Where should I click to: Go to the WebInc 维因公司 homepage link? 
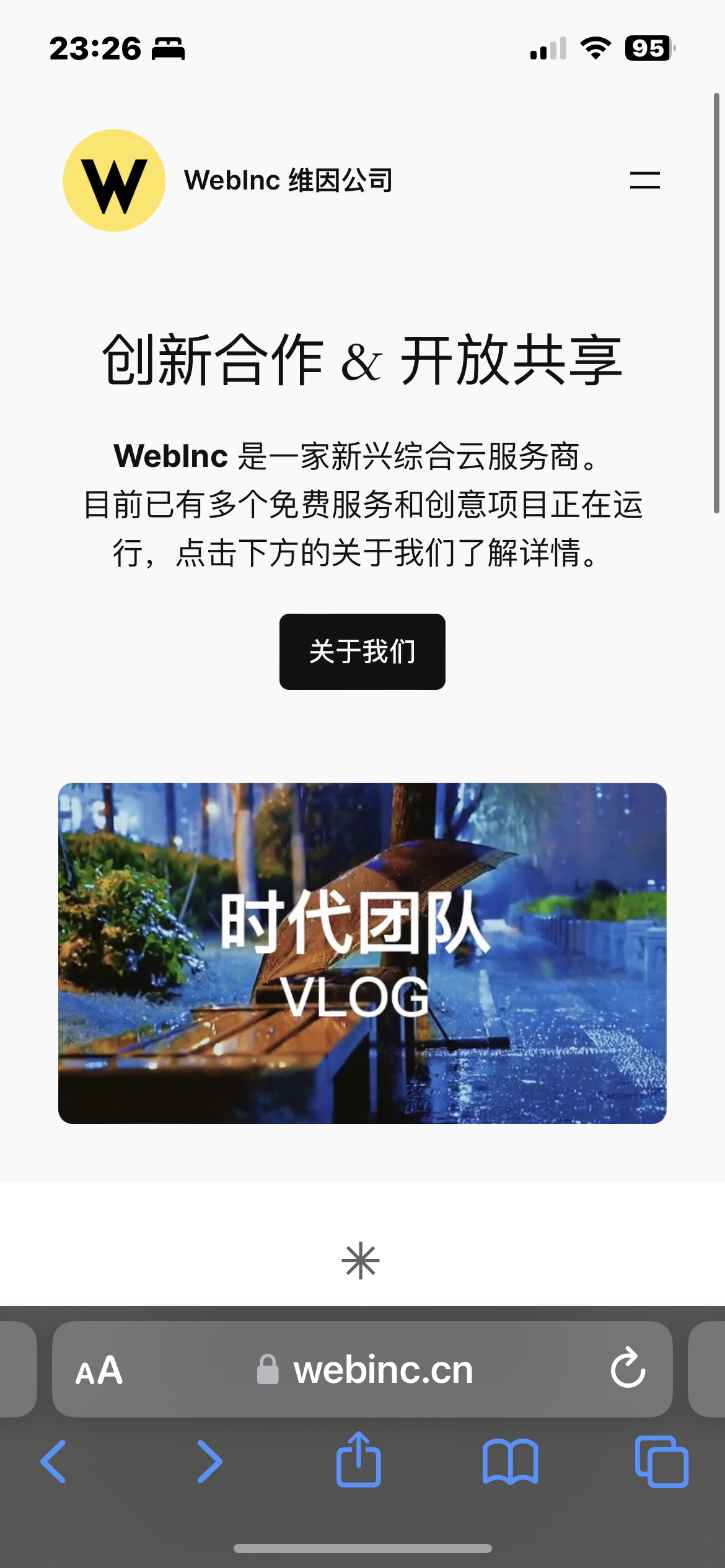(x=288, y=180)
